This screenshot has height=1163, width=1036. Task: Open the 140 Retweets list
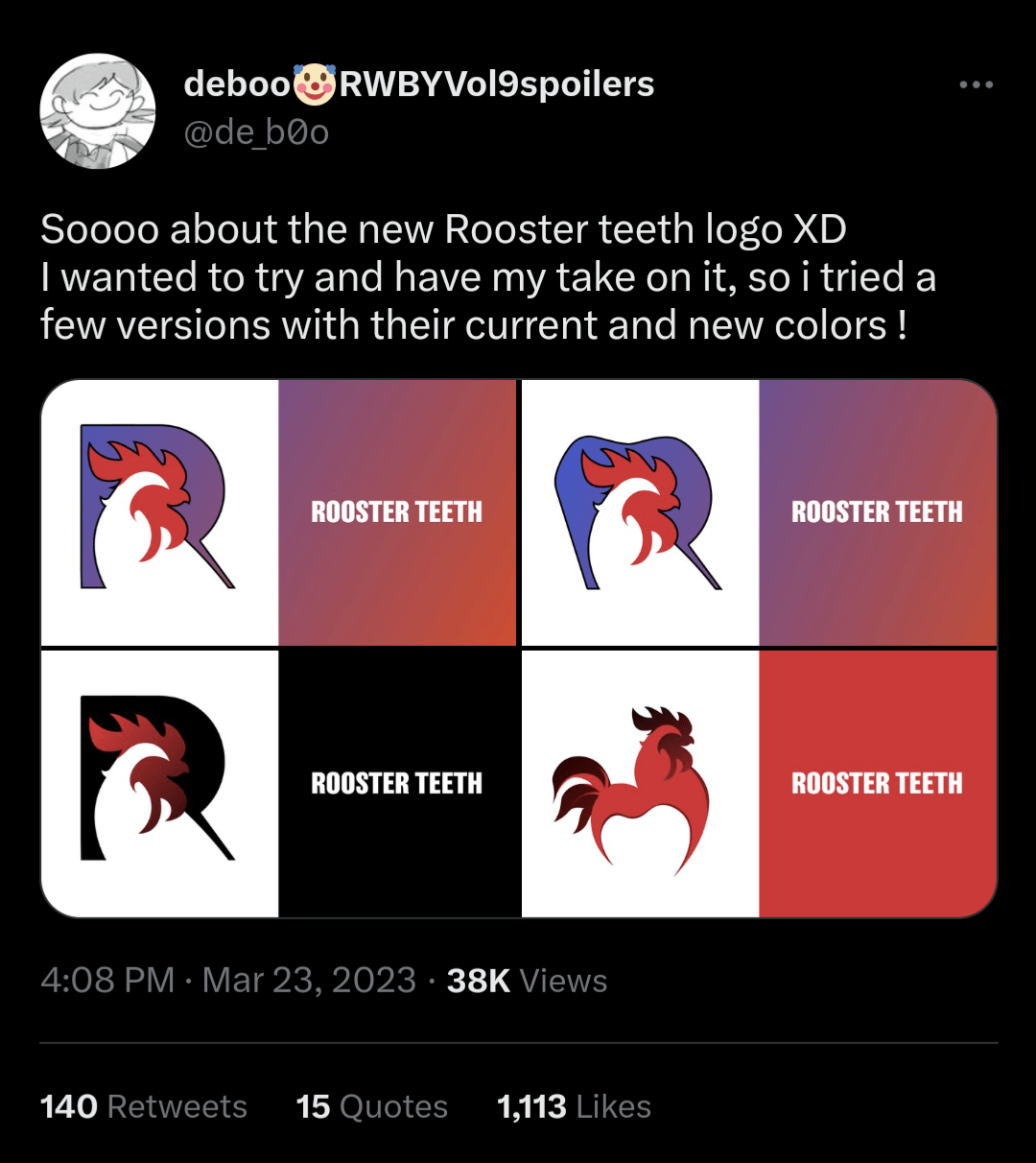pyautogui.click(x=143, y=1106)
